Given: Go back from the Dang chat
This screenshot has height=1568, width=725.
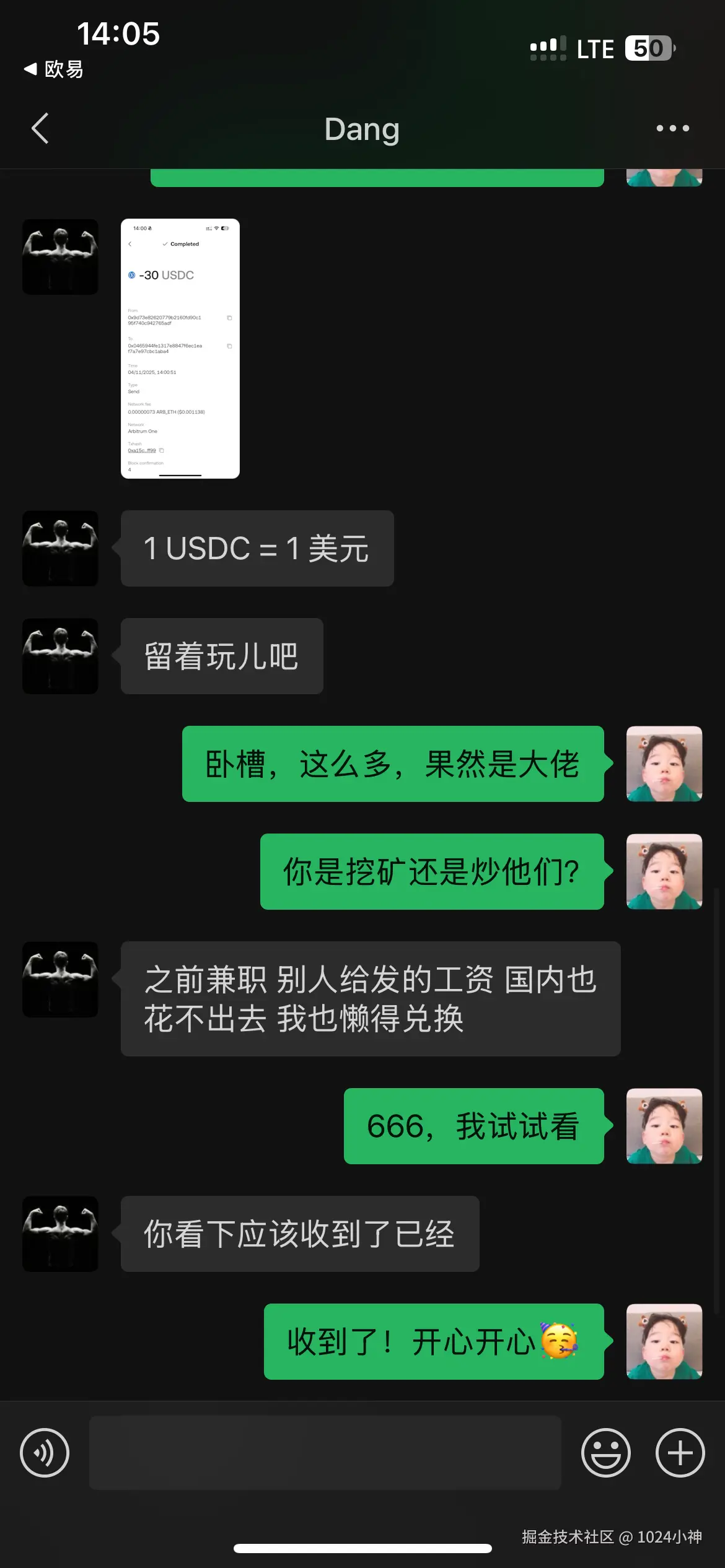Looking at the screenshot, I should [40, 129].
